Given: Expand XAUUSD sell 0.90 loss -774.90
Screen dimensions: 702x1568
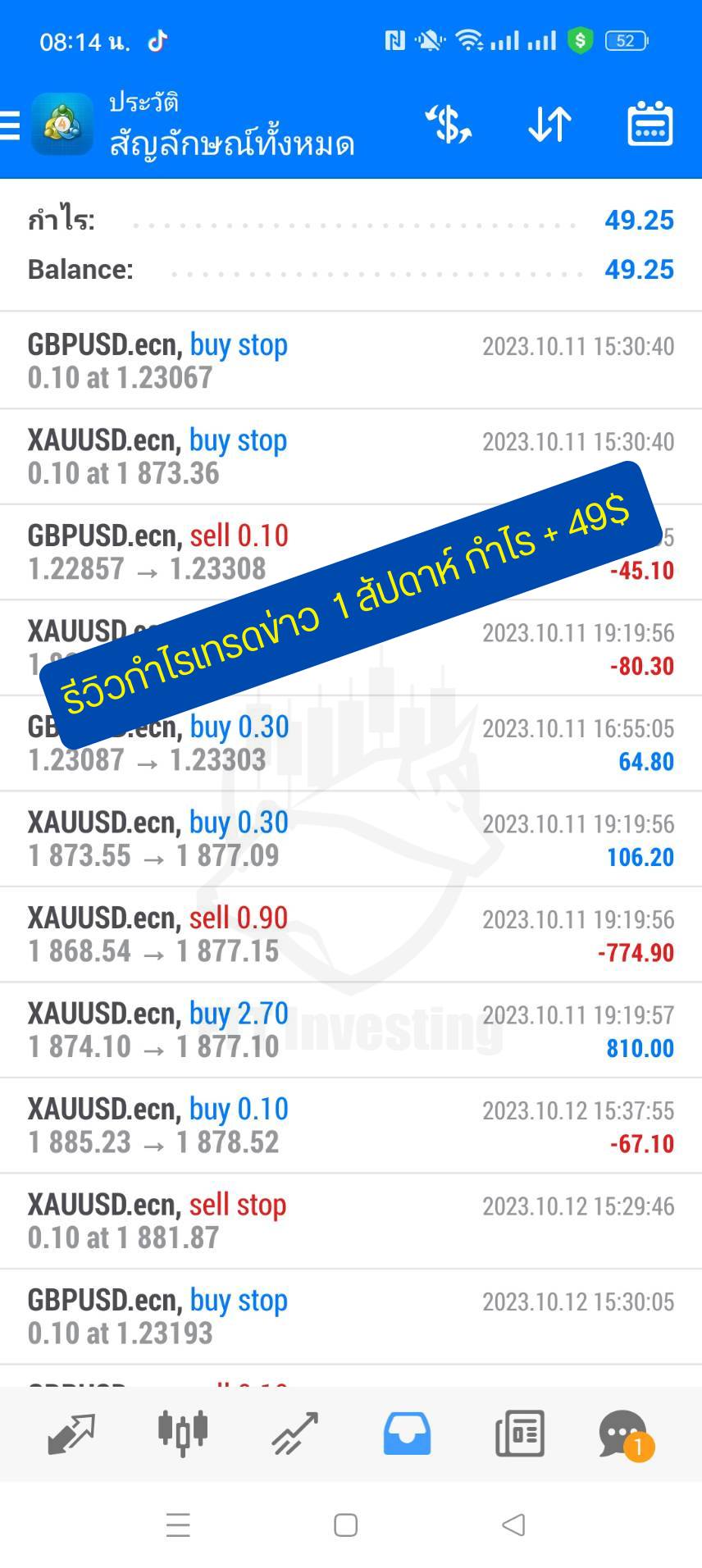Looking at the screenshot, I should click(351, 935).
